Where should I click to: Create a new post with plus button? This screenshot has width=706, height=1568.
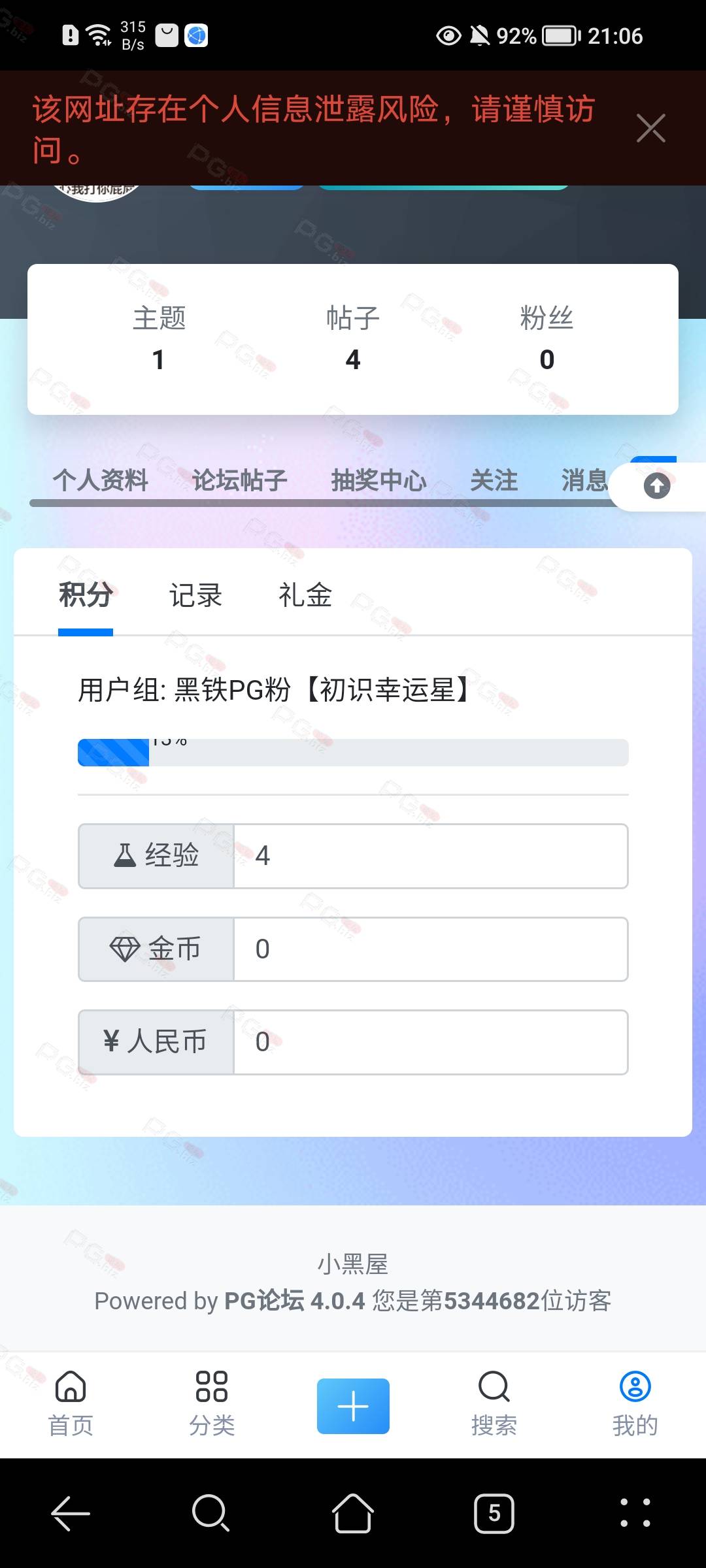click(353, 1406)
